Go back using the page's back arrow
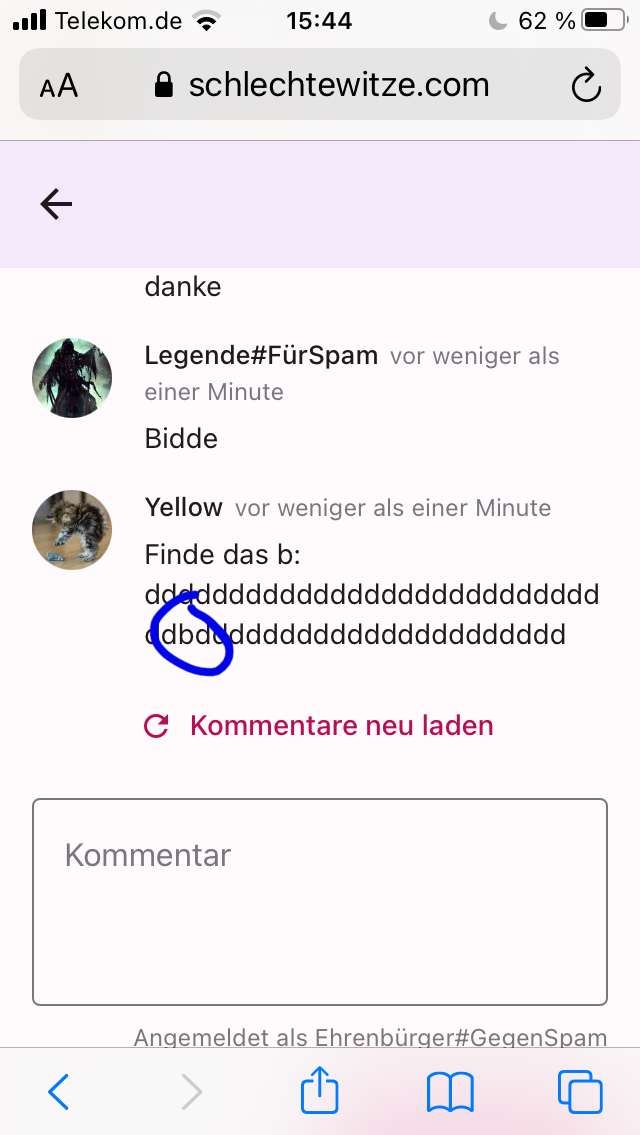 (x=56, y=204)
